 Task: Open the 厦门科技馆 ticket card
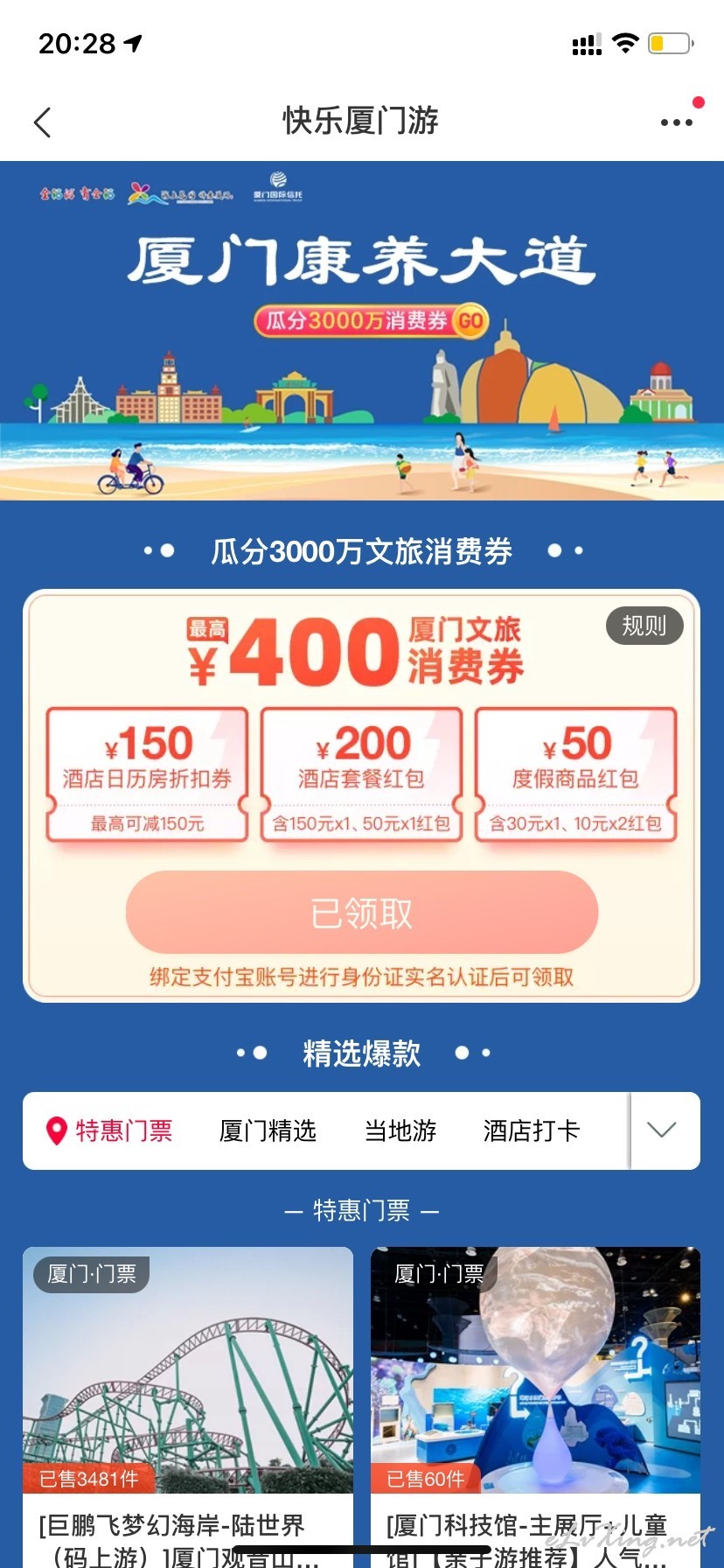[535, 1407]
